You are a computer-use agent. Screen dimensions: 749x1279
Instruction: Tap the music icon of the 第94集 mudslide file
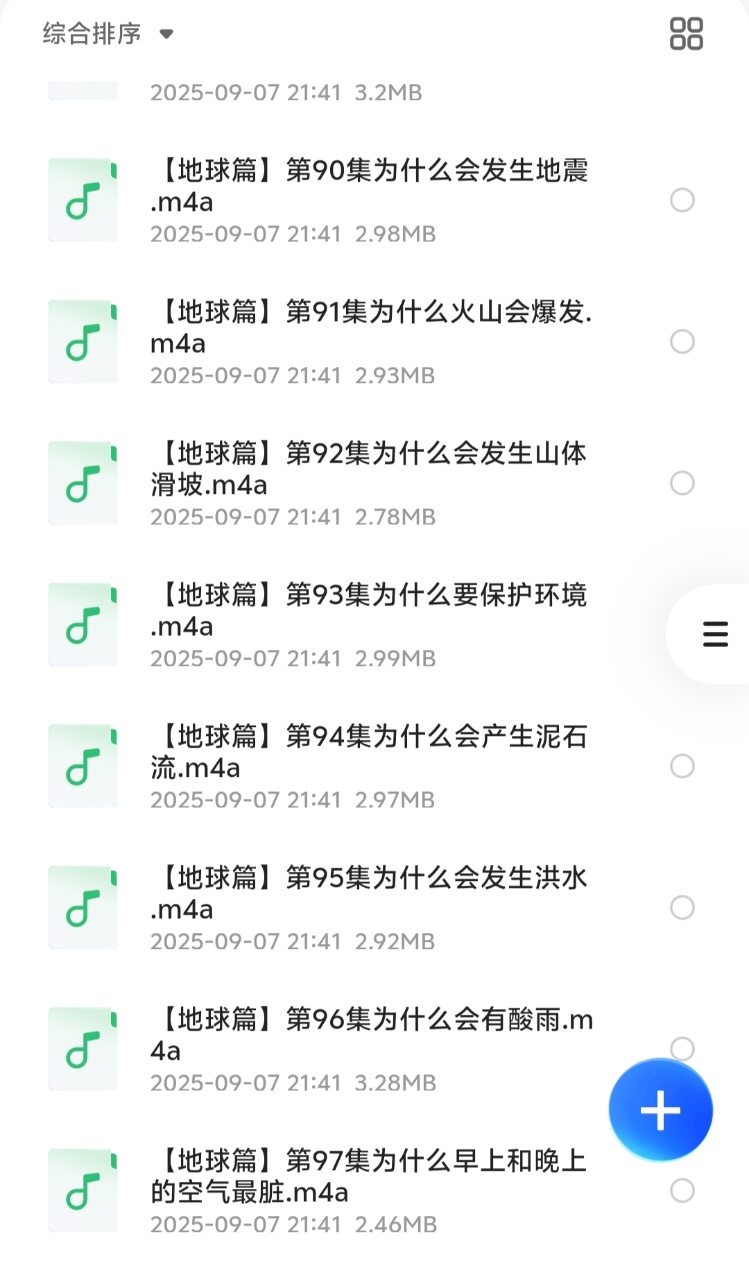[x=82, y=765]
